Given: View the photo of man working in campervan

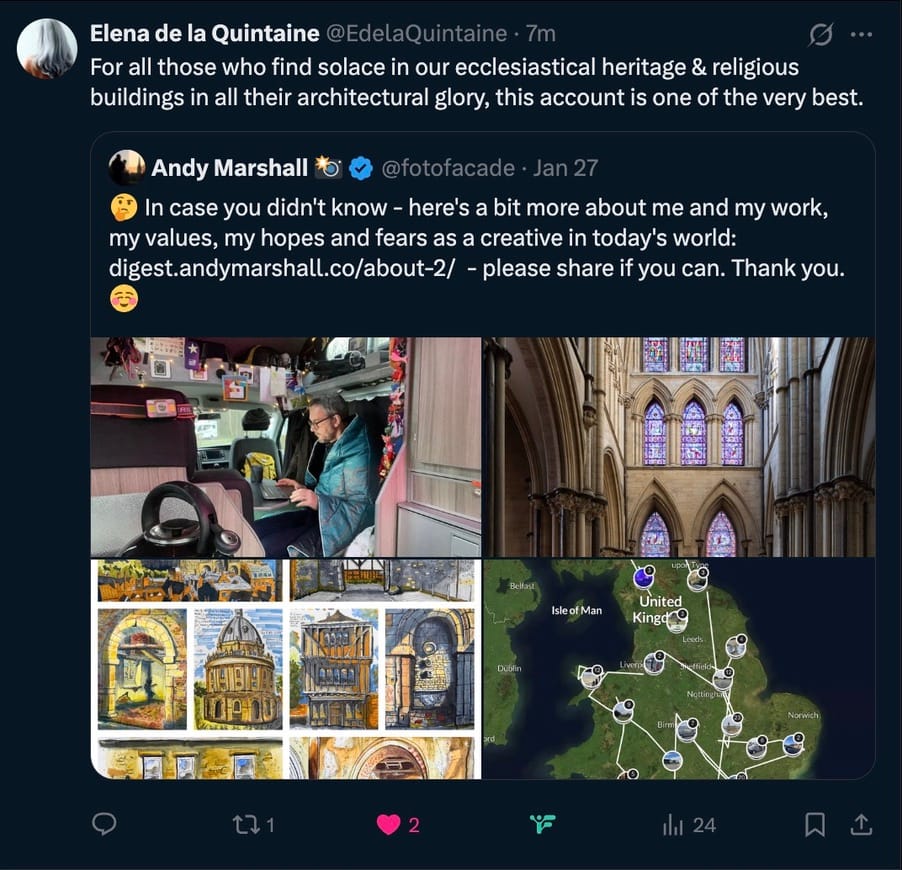Looking at the screenshot, I should [x=286, y=446].
